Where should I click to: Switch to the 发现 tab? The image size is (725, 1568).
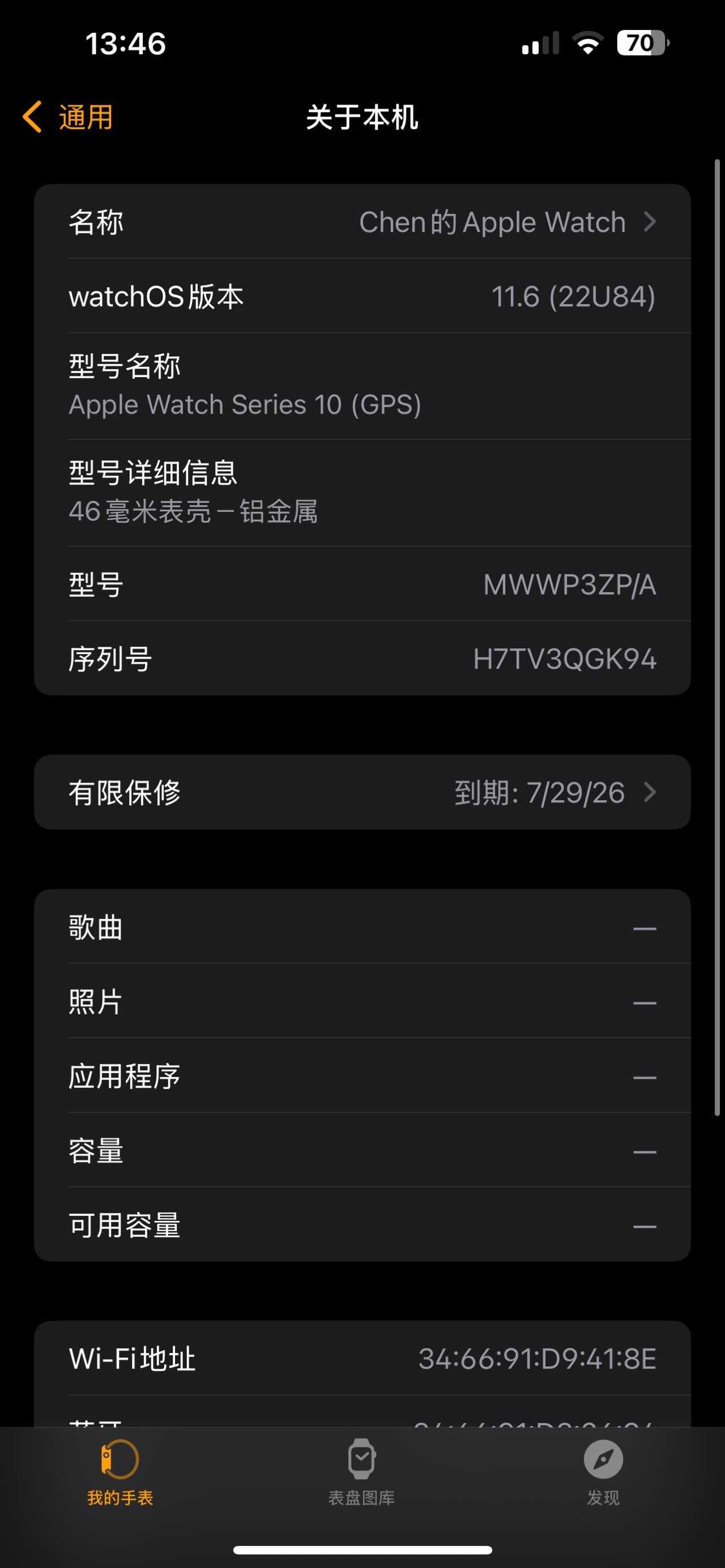(603, 1472)
